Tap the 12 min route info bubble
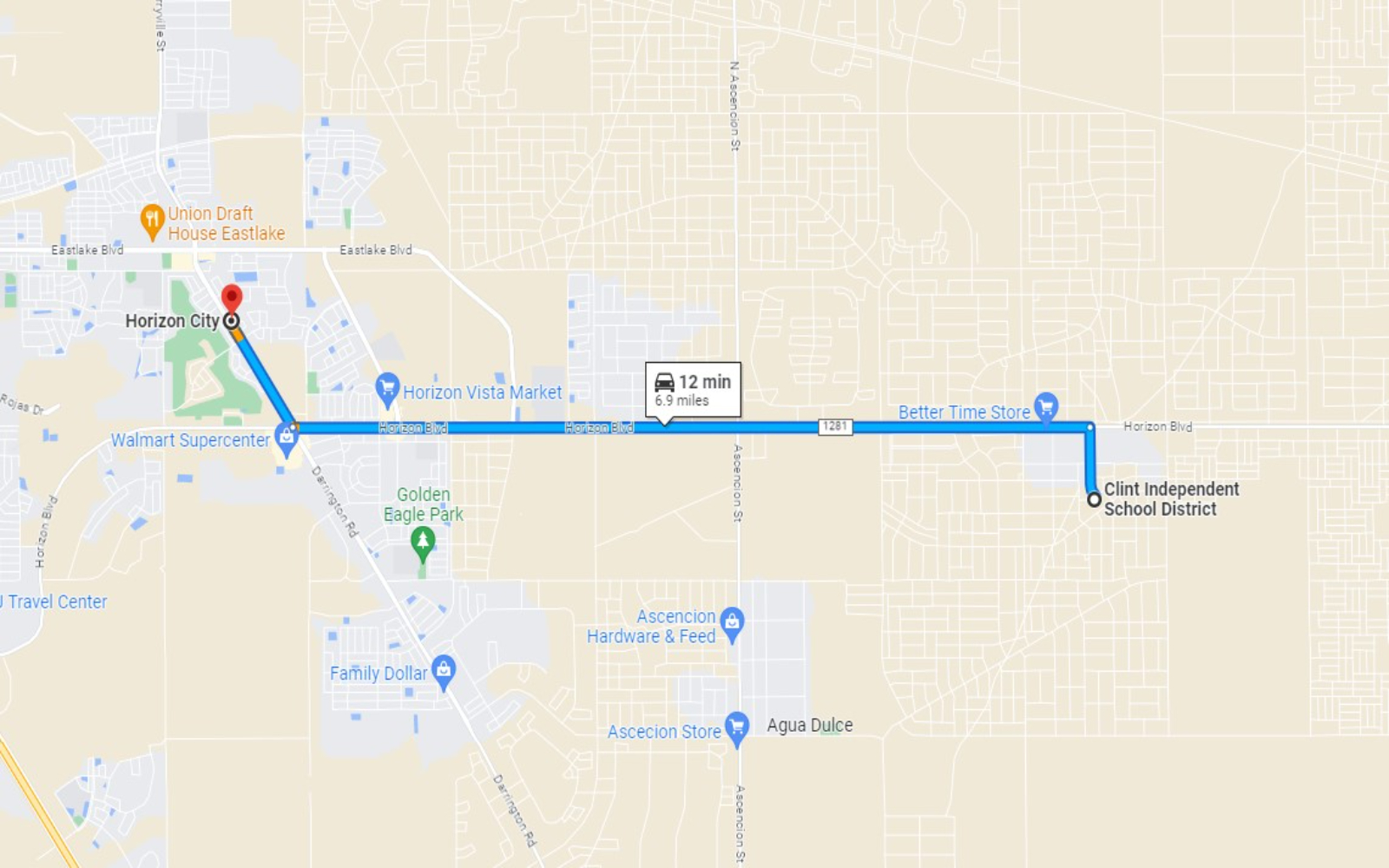This screenshot has height=868, width=1389. tap(693, 390)
